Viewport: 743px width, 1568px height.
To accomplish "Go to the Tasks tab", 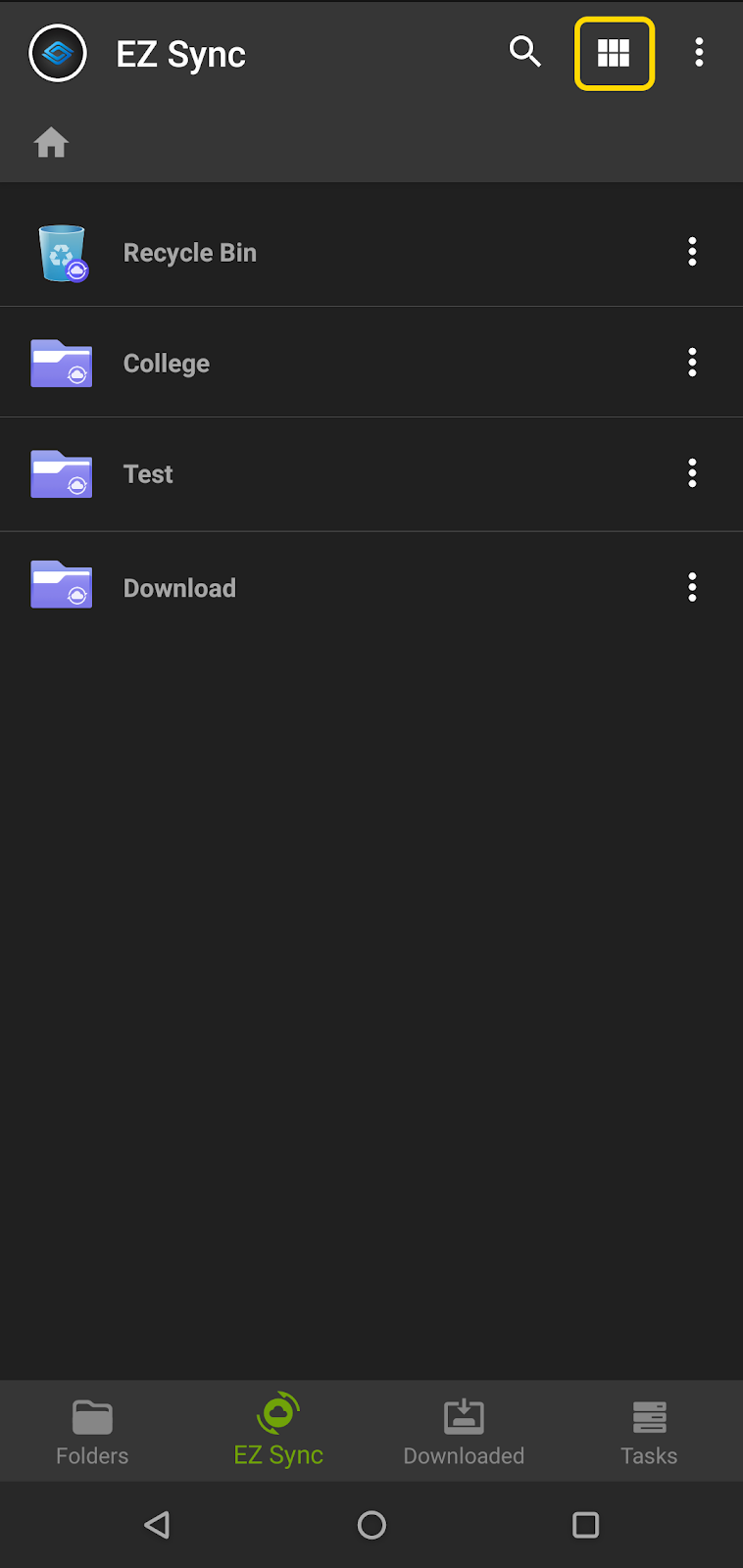I will click(x=649, y=1432).
